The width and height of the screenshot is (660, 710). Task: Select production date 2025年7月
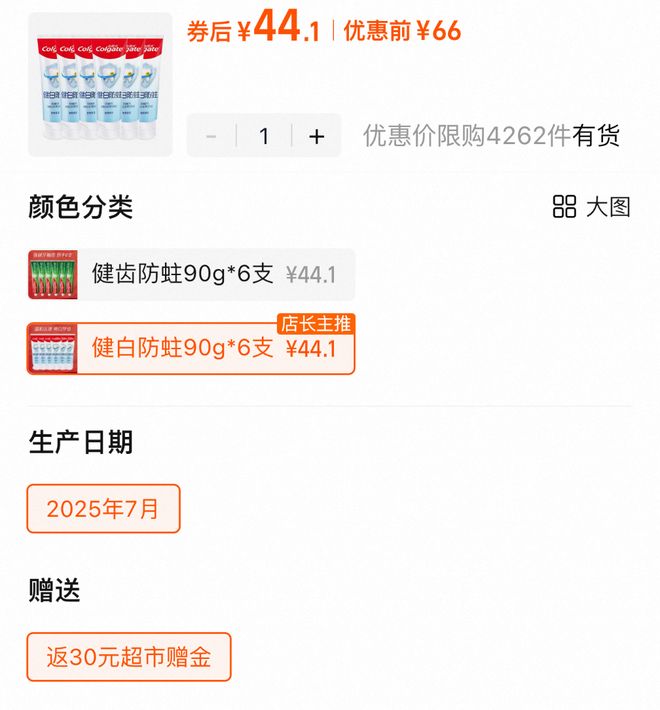(103, 509)
